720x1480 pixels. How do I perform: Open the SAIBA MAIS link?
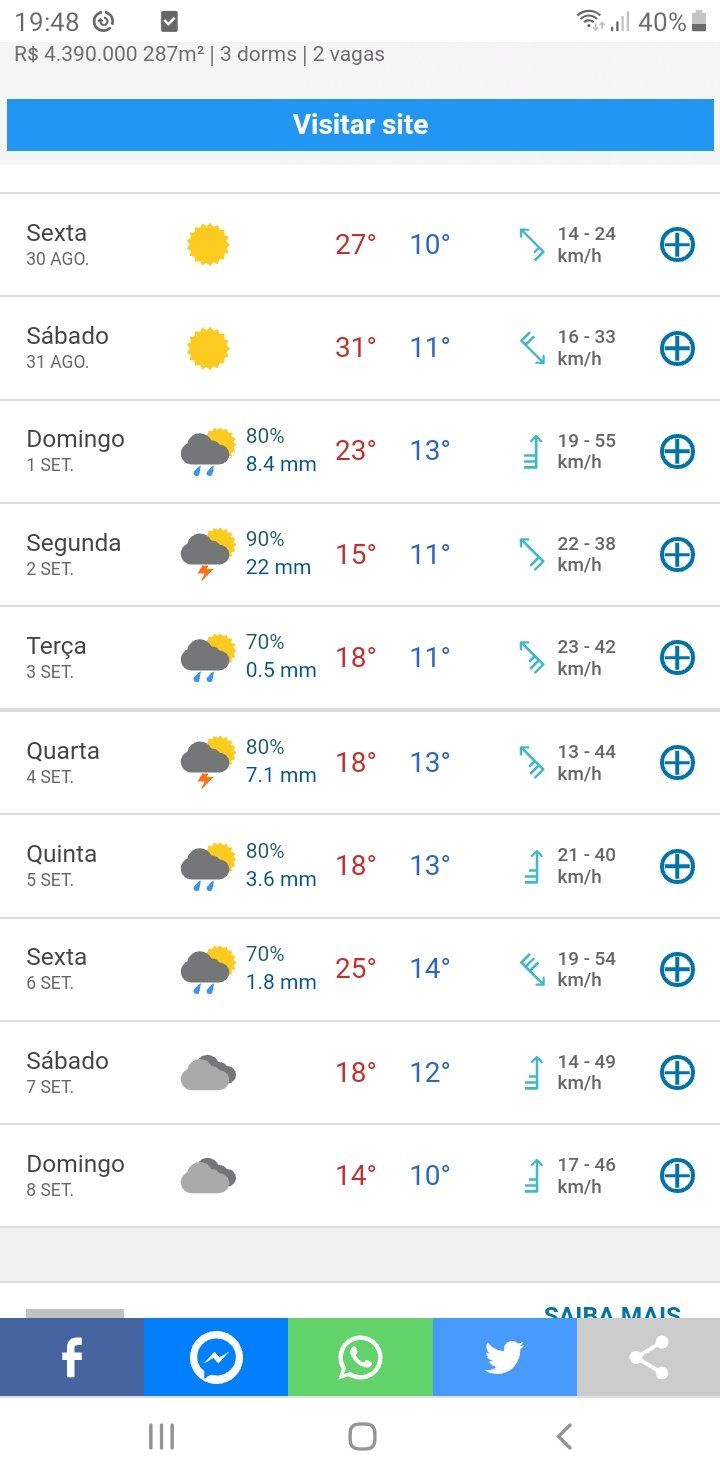tap(612, 1312)
